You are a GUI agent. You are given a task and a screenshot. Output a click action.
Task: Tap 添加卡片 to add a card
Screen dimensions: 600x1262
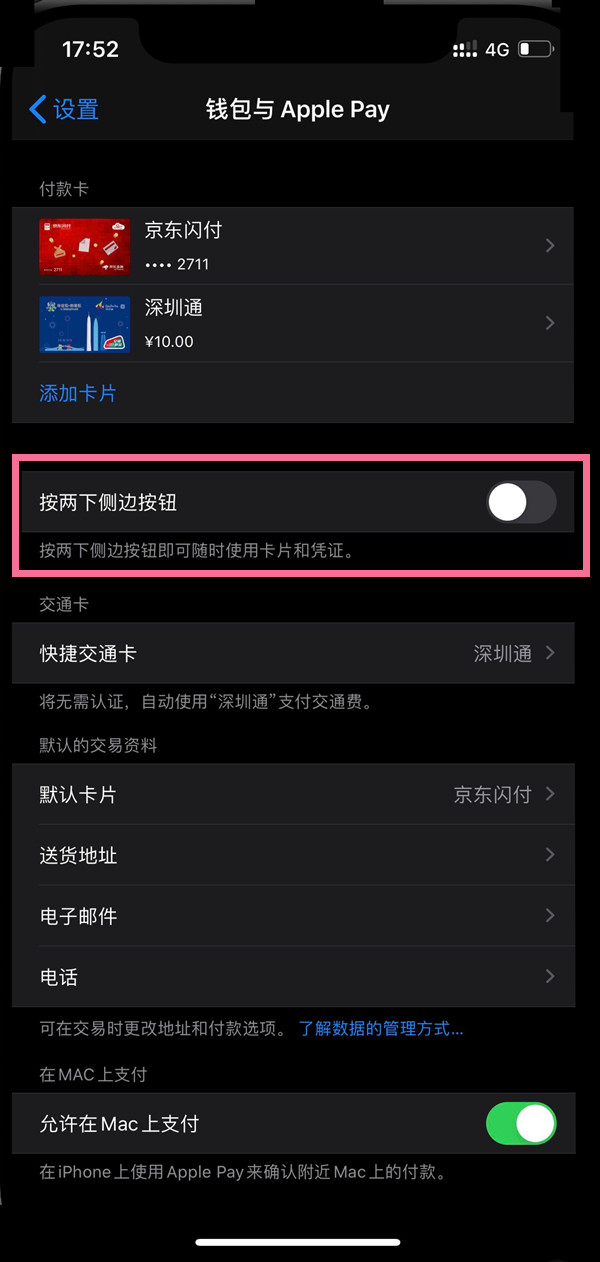tap(78, 393)
